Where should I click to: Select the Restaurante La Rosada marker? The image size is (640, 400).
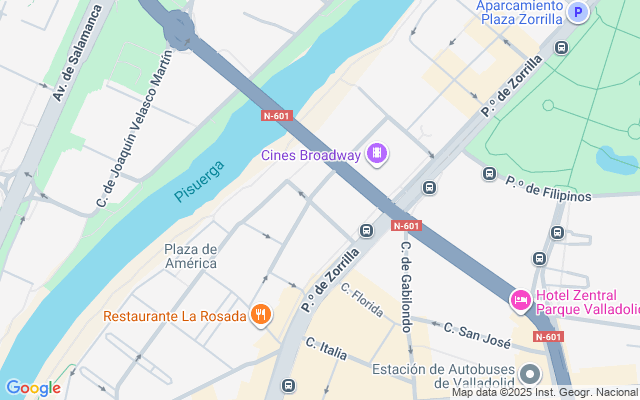(260, 315)
